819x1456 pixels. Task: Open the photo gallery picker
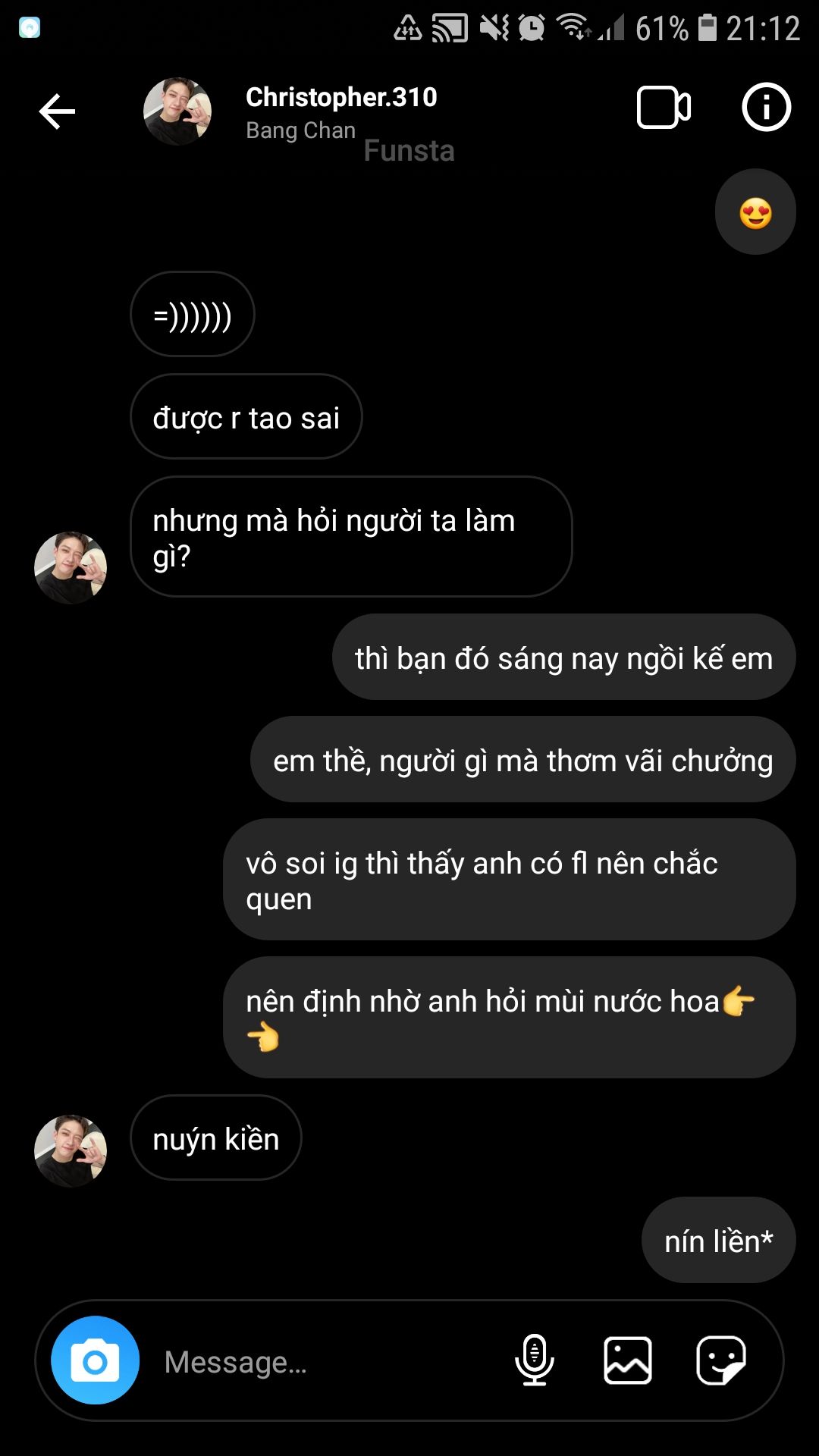click(x=628, y=1360)
